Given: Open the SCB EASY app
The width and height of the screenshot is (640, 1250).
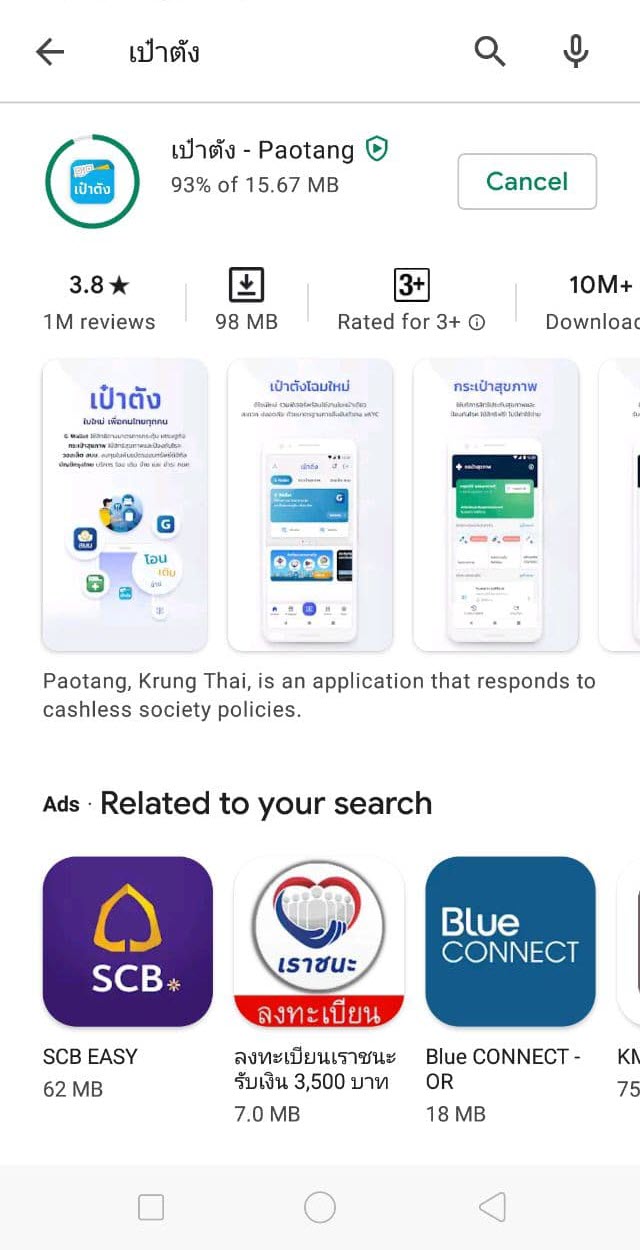Looking at the screenshot, I should click(128, 941).
